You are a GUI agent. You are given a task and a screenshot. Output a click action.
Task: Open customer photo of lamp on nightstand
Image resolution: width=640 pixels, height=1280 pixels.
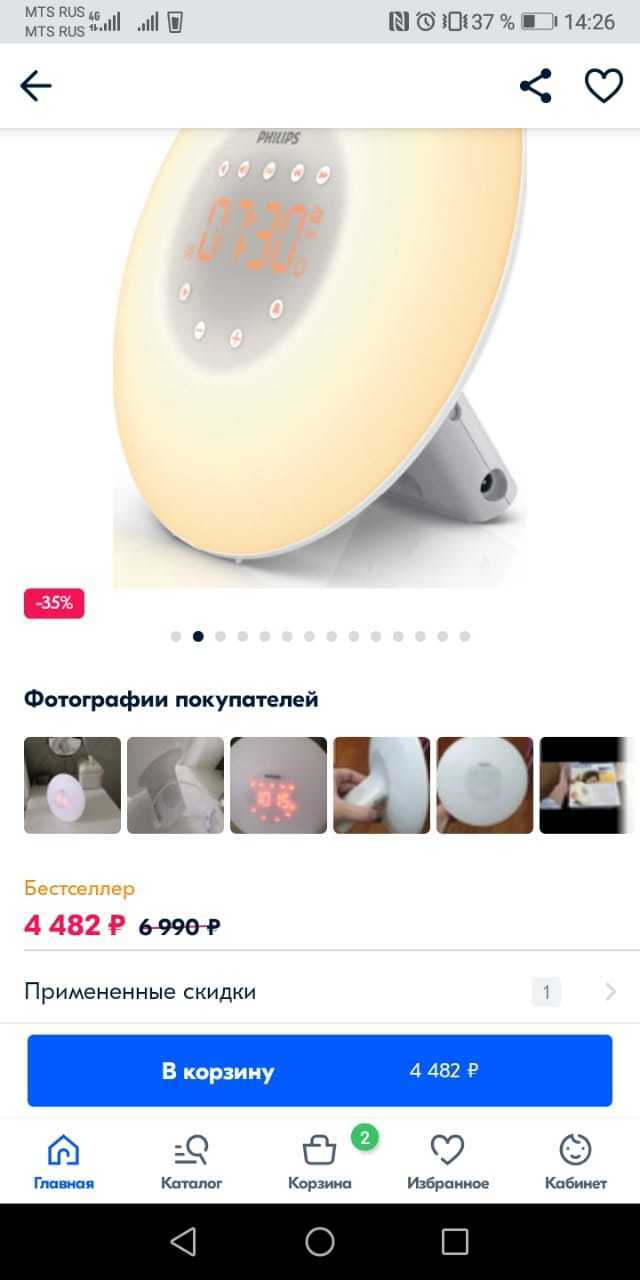click(x=72, y=785)
